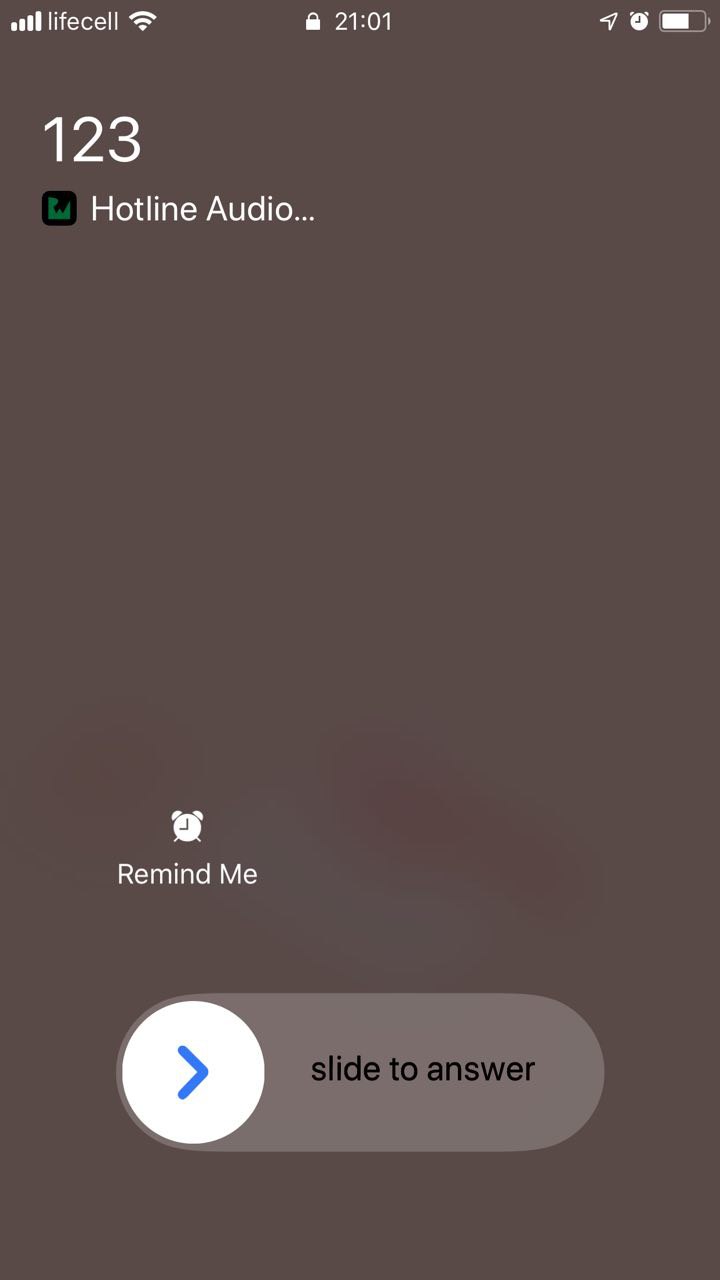Image resolution: width=720 pixels, height=1280 pixels.
Task: Tap the cellular signal bars icon
Action: point(25,19)
